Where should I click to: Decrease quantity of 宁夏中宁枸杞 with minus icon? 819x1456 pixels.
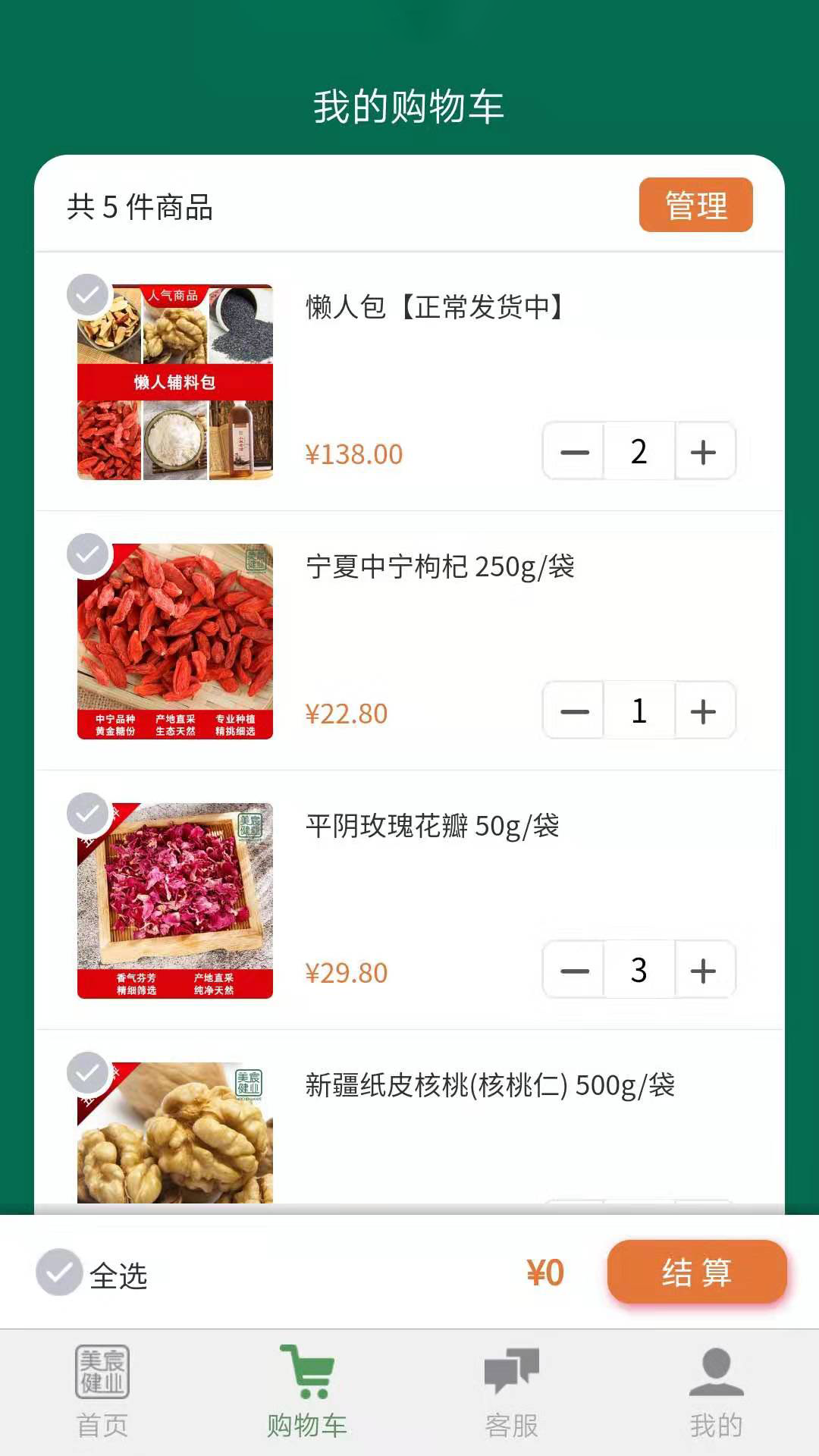click(574, 711)
